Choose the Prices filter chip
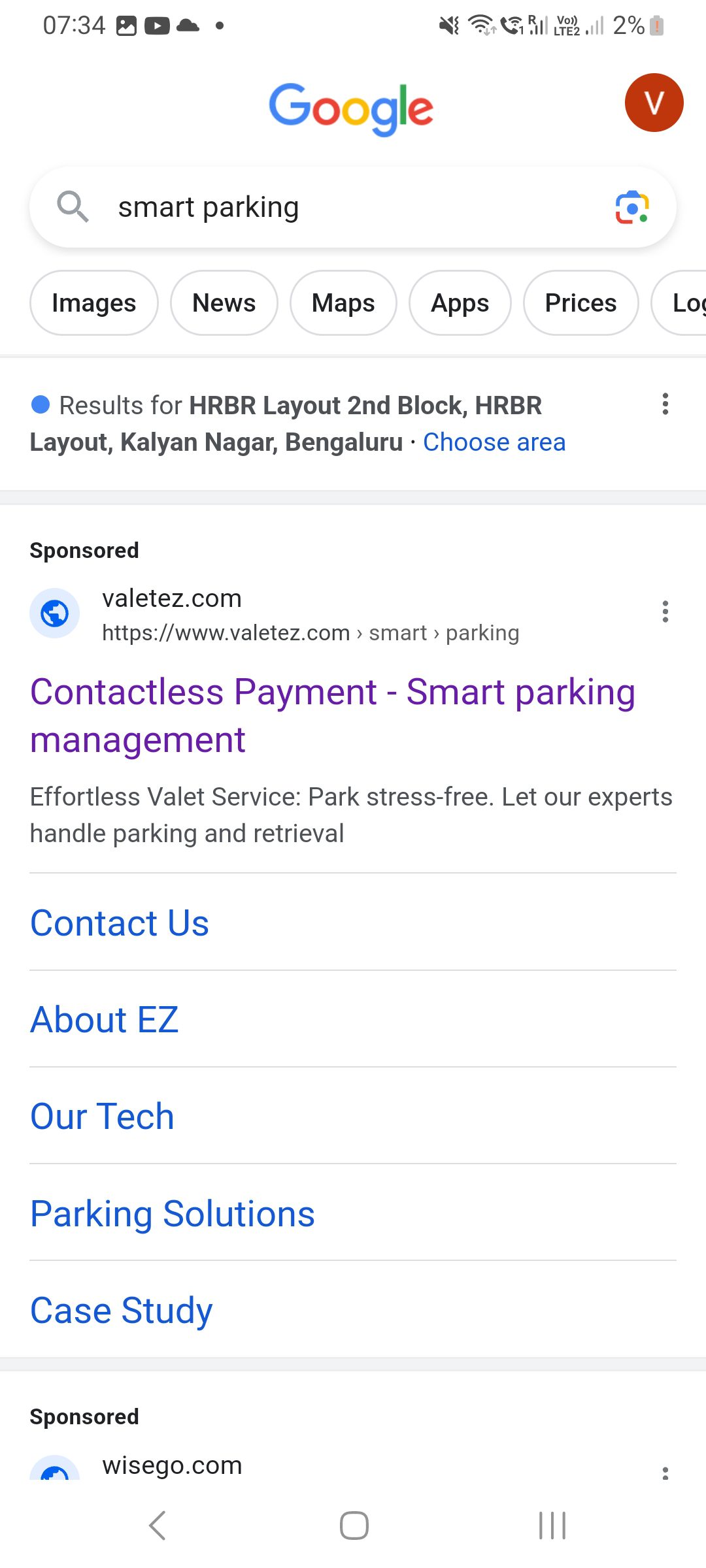 coord(580,303)
